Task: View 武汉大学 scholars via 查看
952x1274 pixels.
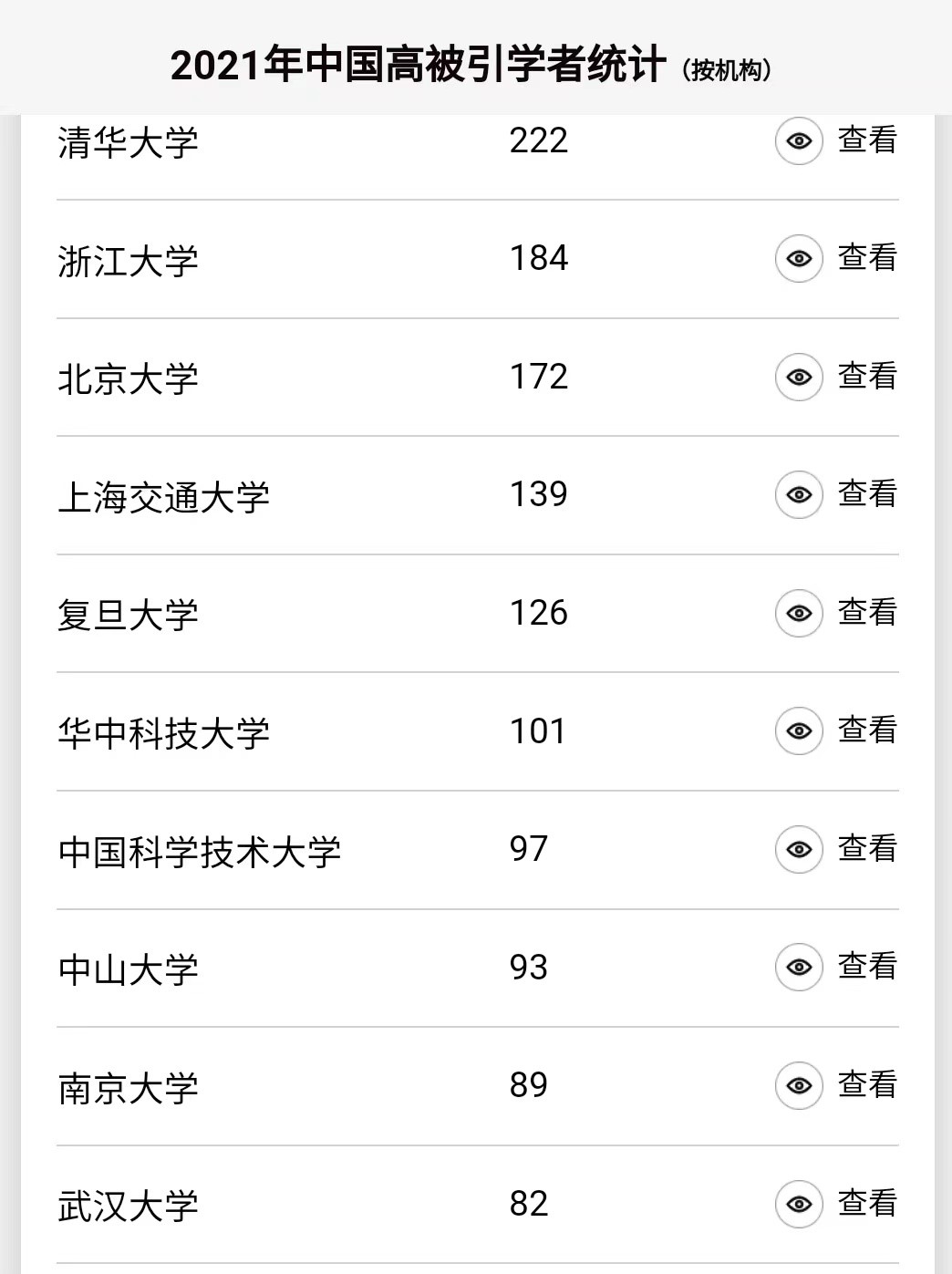Action: pyautogui.click(x=836, y=1204)
